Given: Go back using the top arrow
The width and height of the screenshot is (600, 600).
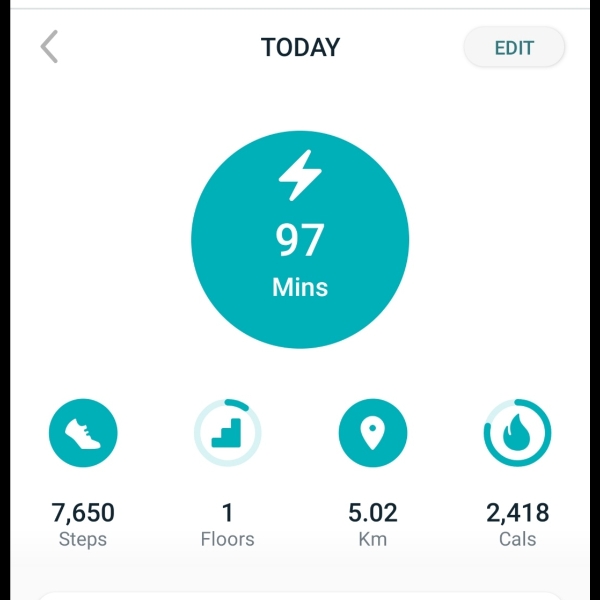Looking at the screenshot, I should (49, 47).
